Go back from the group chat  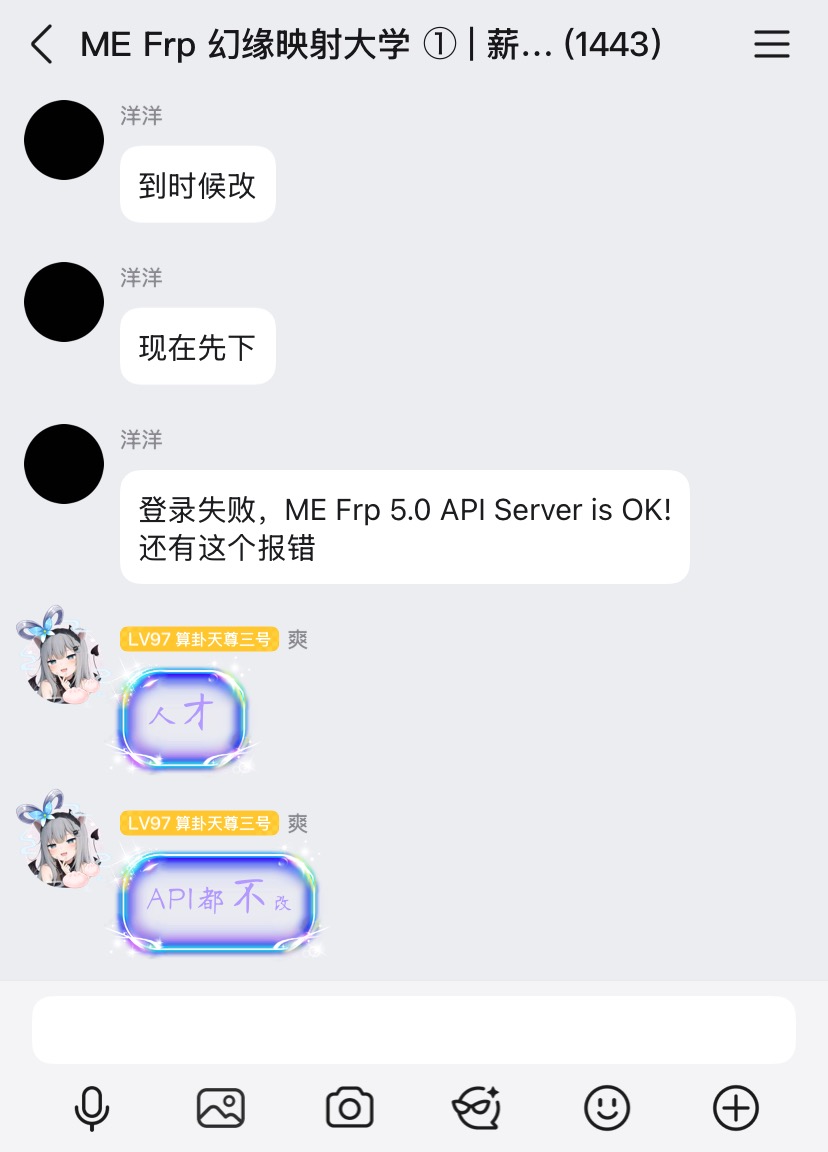pos(41,45)
